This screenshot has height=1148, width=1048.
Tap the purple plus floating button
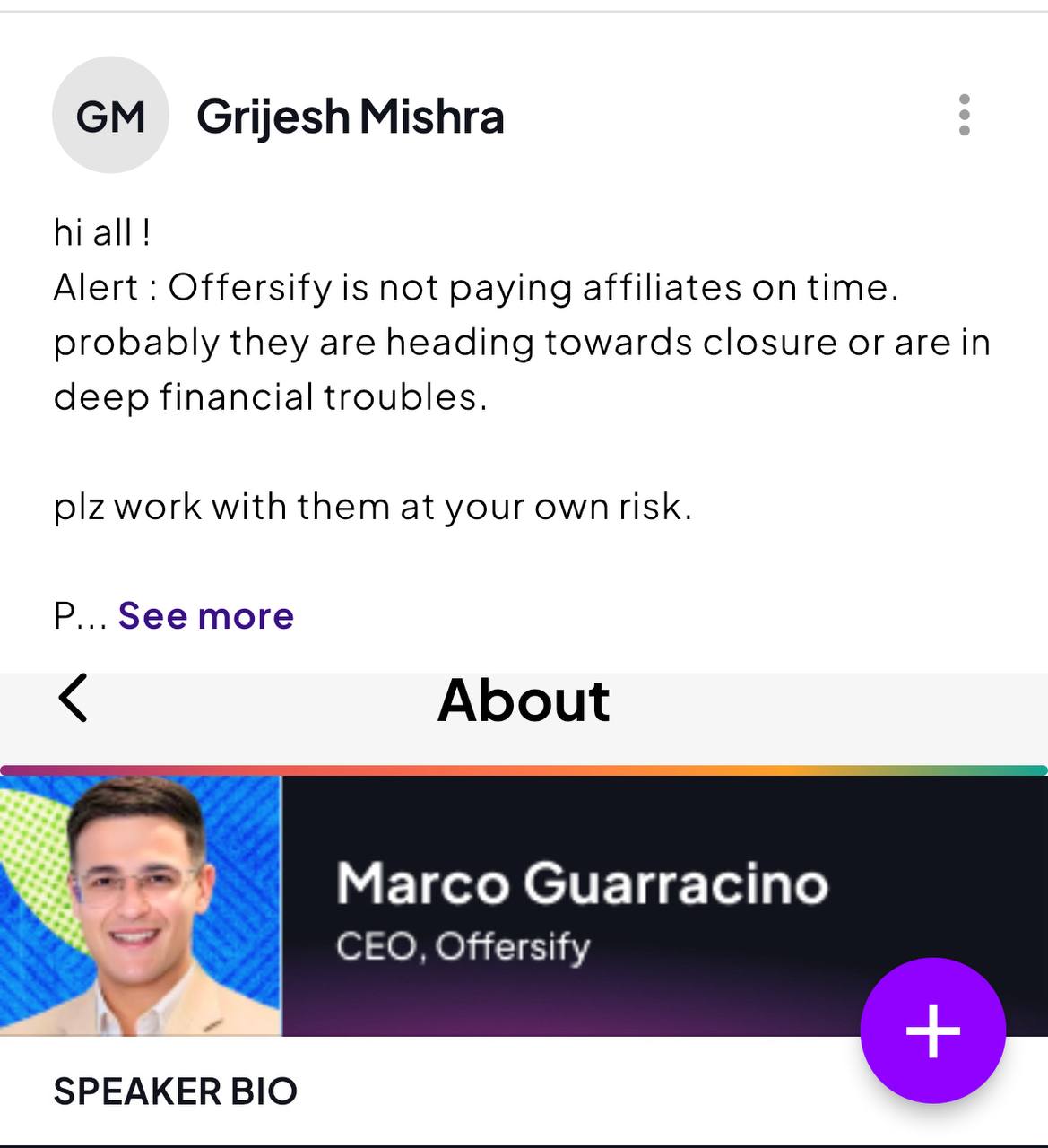tap(932, 1031)
